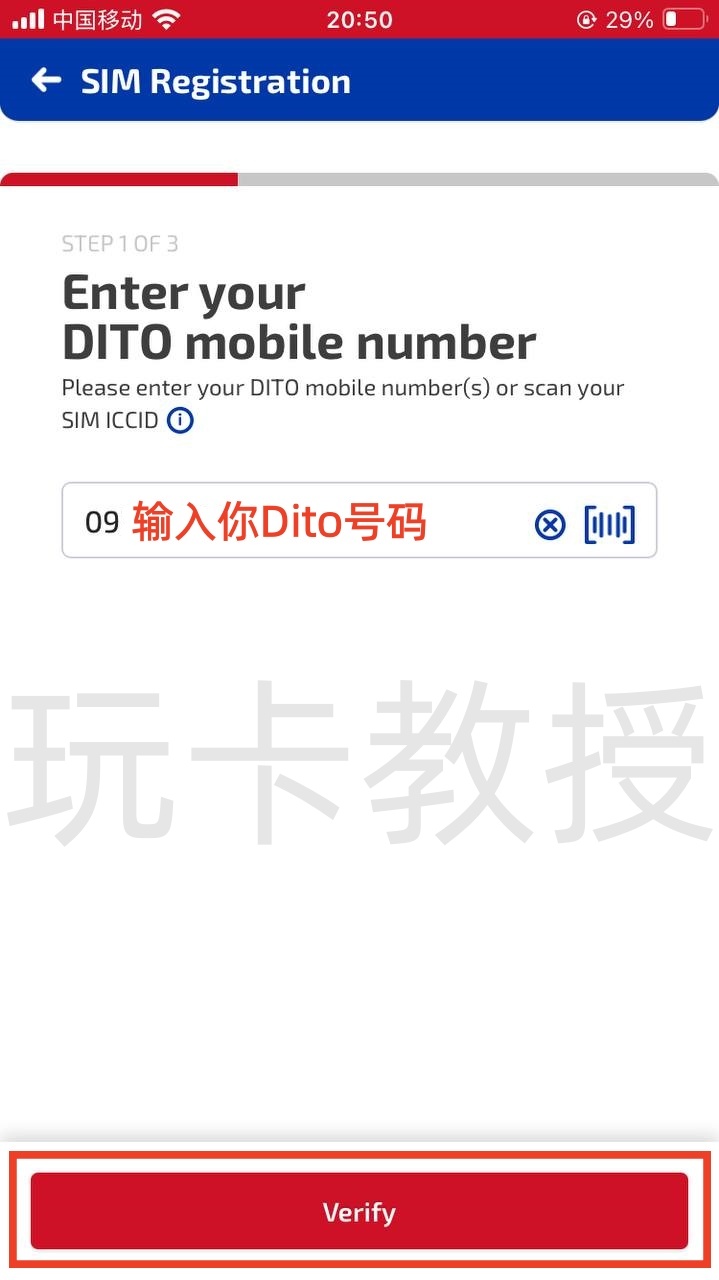
Task: Open the SIM ICCID info icon
Action: point(180,421)
